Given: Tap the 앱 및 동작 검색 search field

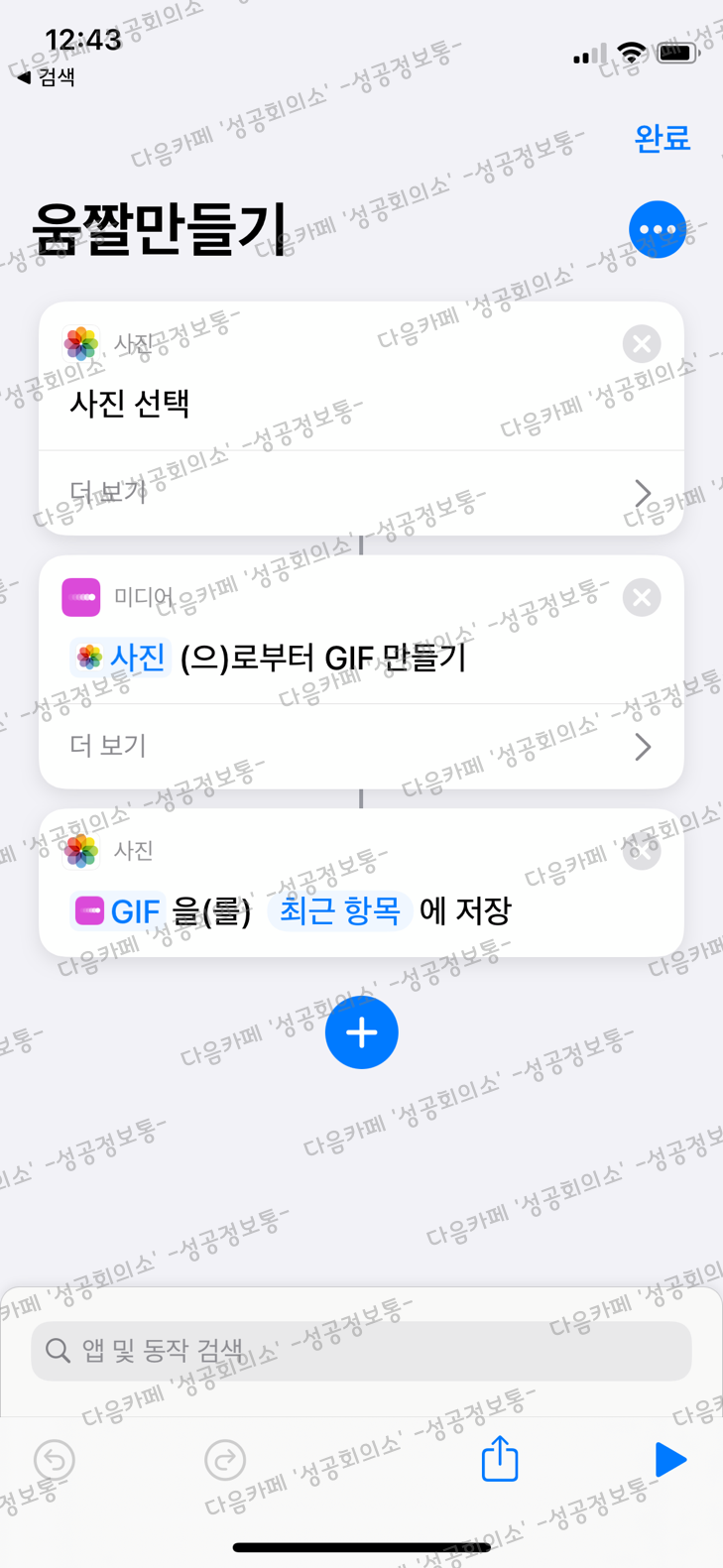Looking at the screenshot, I should pyautogui.click(x=361, y=1351).
